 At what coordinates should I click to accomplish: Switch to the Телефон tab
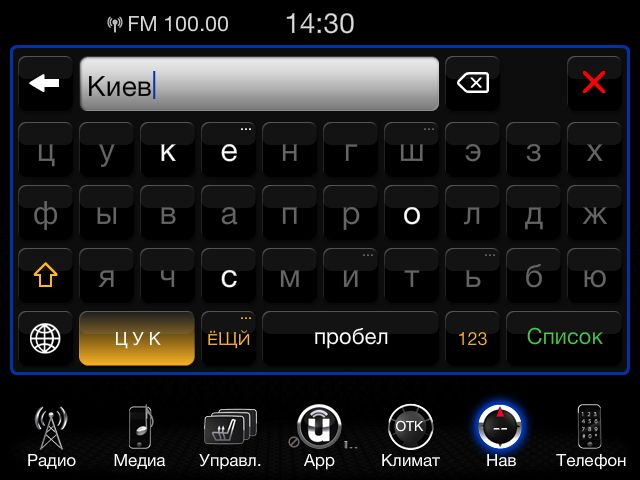click(x=590, y=437)
